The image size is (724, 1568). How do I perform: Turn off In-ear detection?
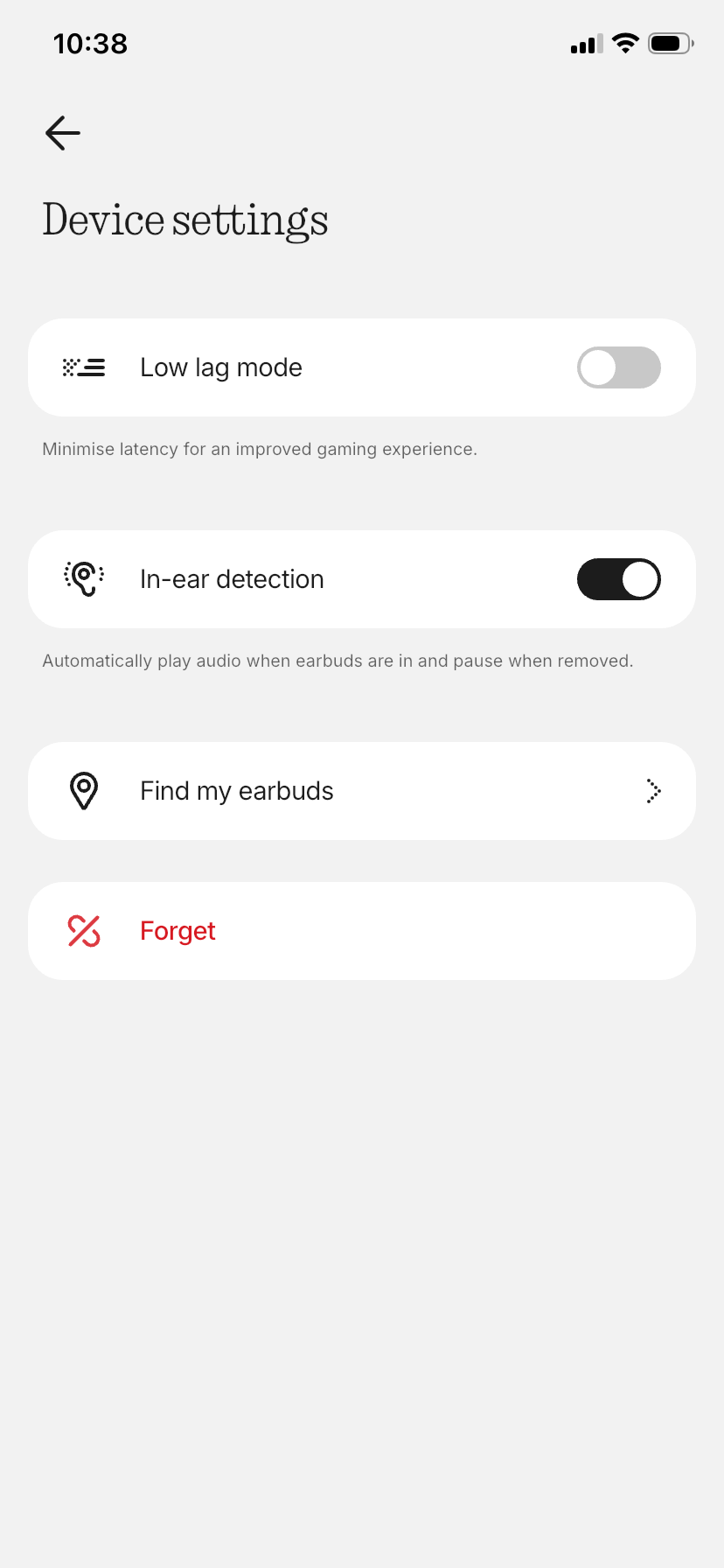618,579
